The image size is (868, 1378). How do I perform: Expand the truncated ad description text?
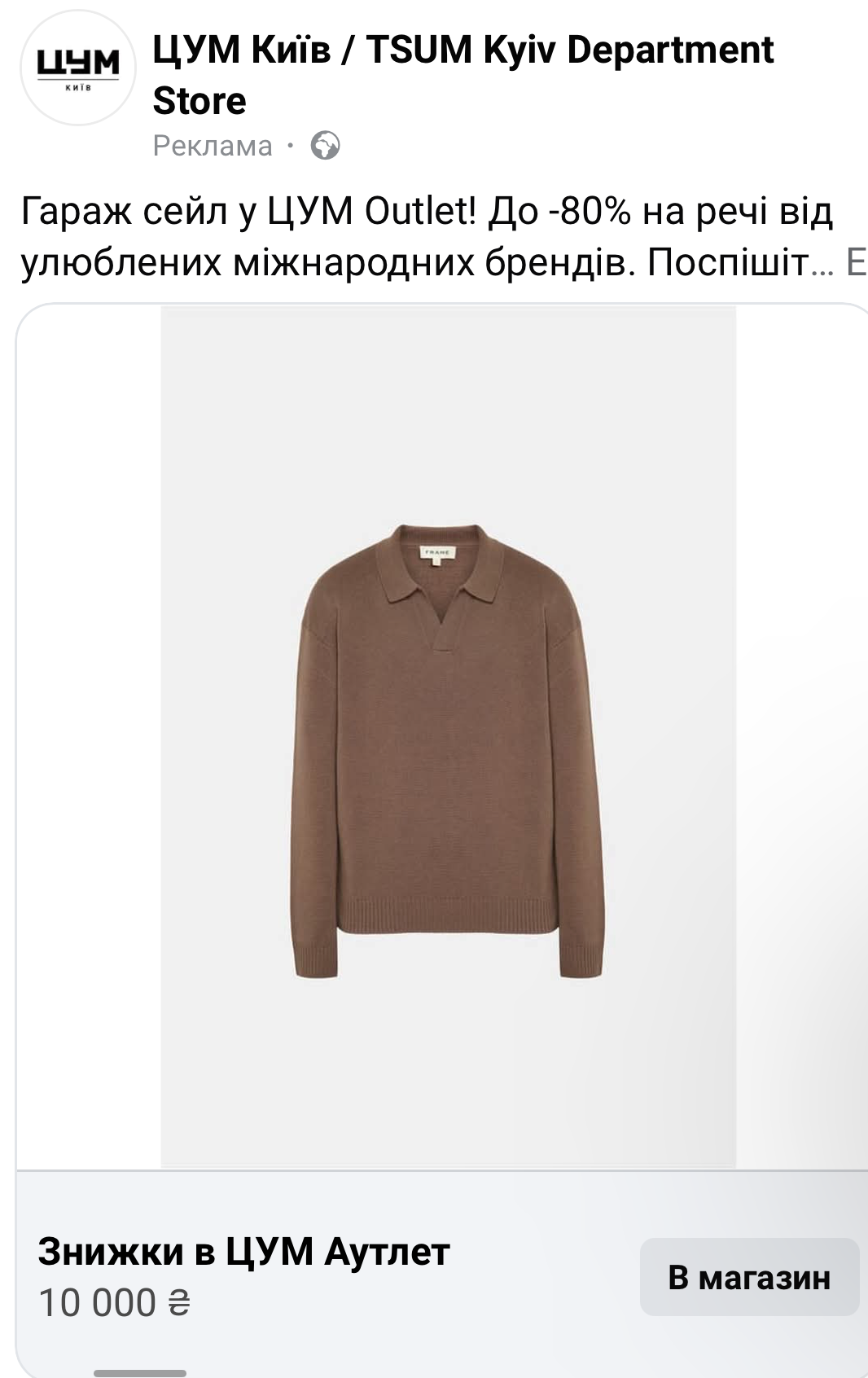[x=855, y=264]
